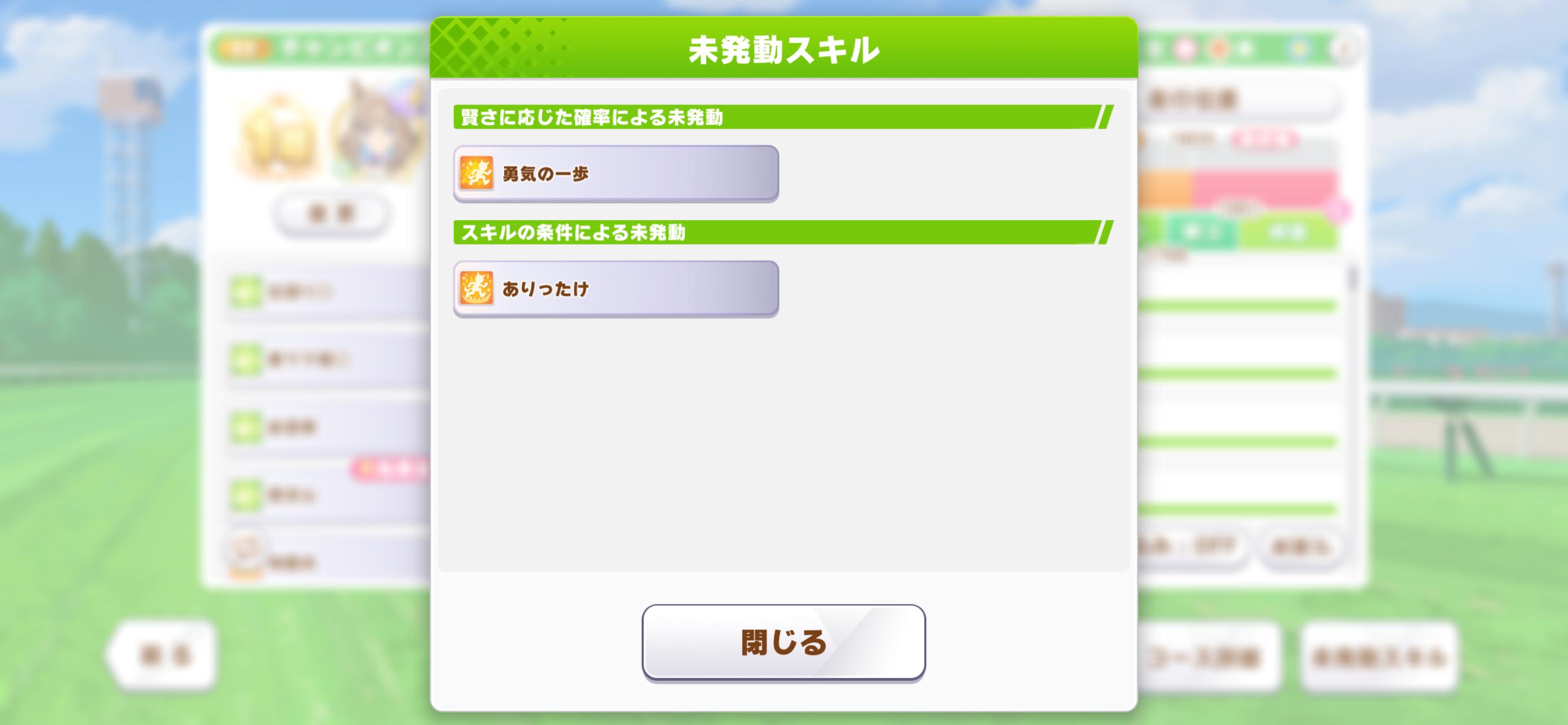Close the 未発動スキル dialog with 閉じる
This screenshot has width=1568, height=725.
click(783, 642)
